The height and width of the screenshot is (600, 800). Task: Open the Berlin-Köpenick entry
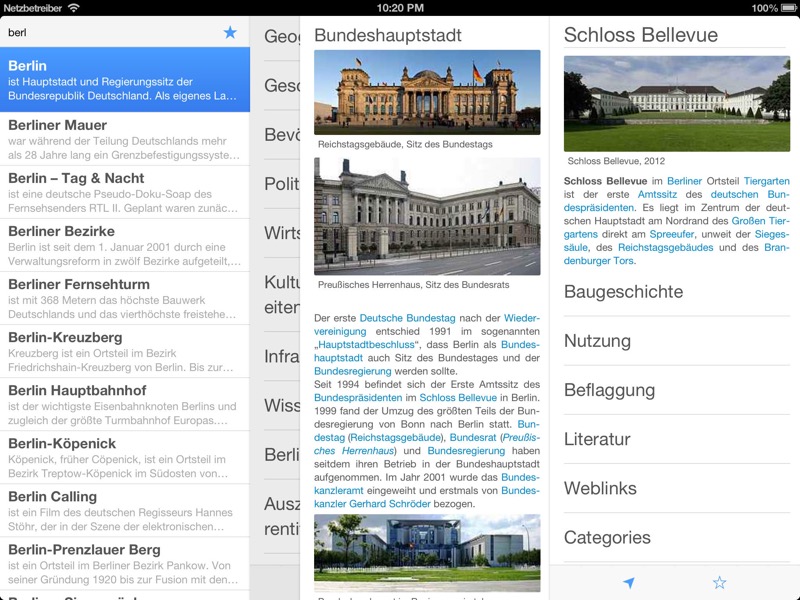point(124,457)
